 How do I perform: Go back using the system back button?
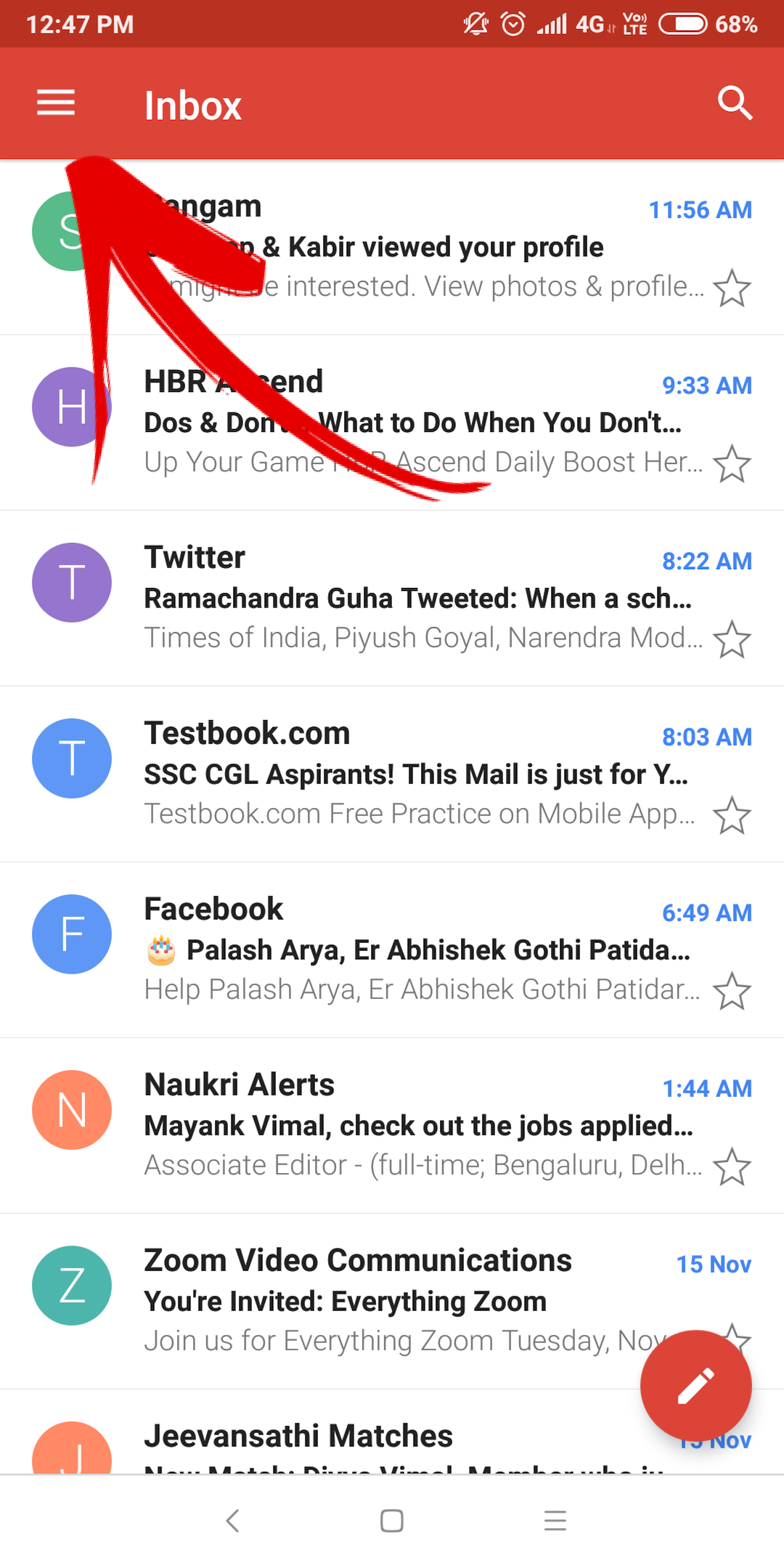click(232, 1520)
